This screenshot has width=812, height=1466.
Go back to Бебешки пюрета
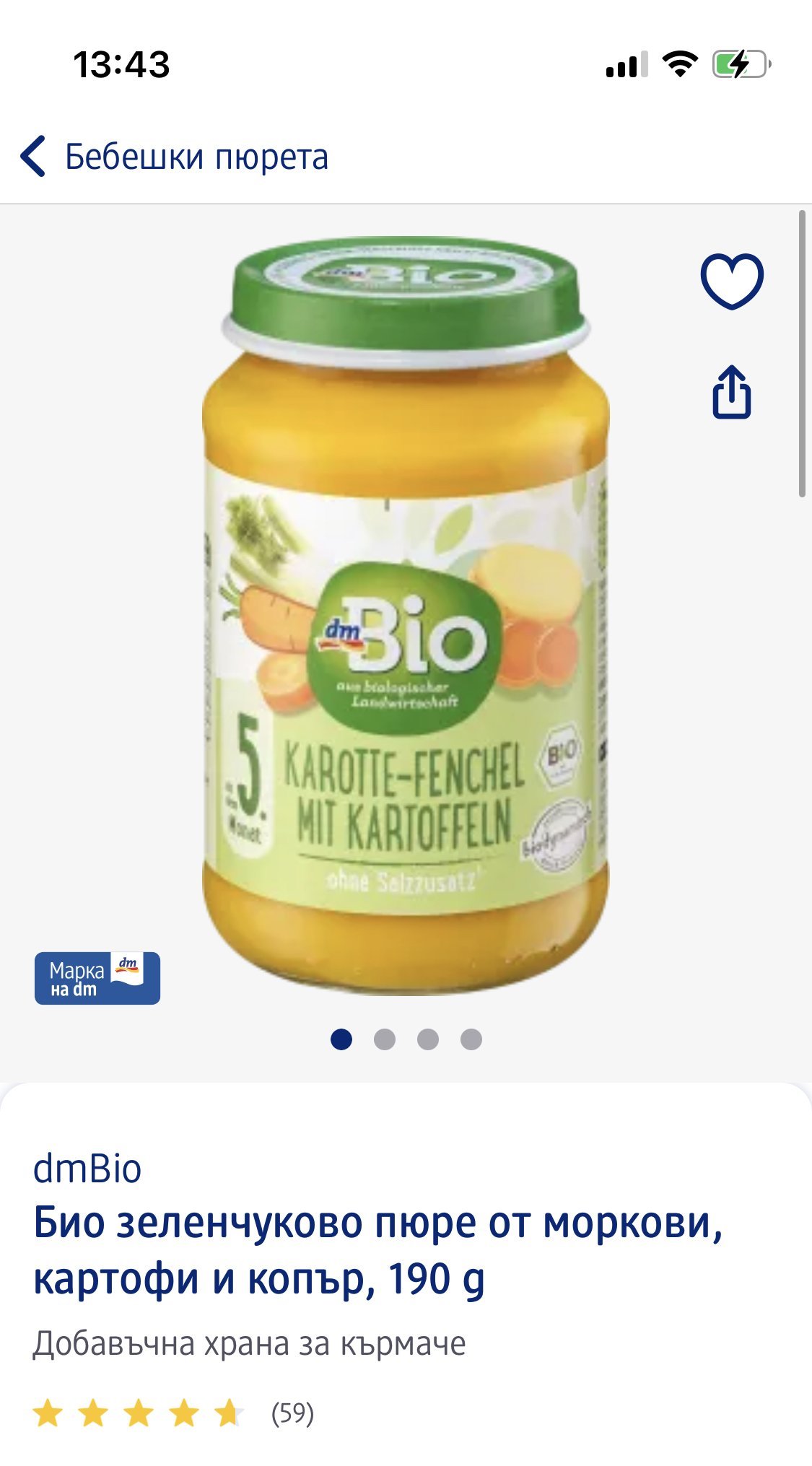[x=173, y=157]
